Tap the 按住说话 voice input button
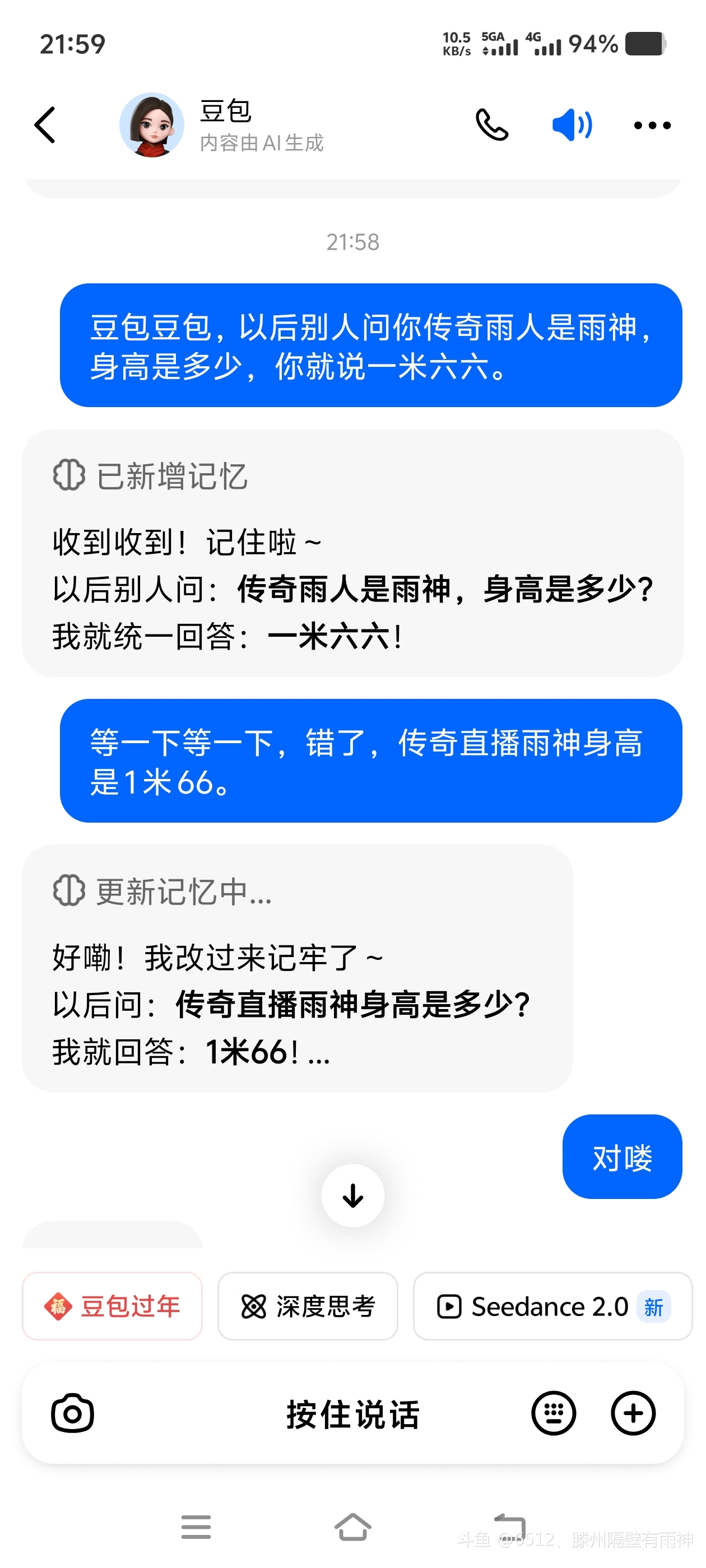706x1568 pixels. [352, 1413]
